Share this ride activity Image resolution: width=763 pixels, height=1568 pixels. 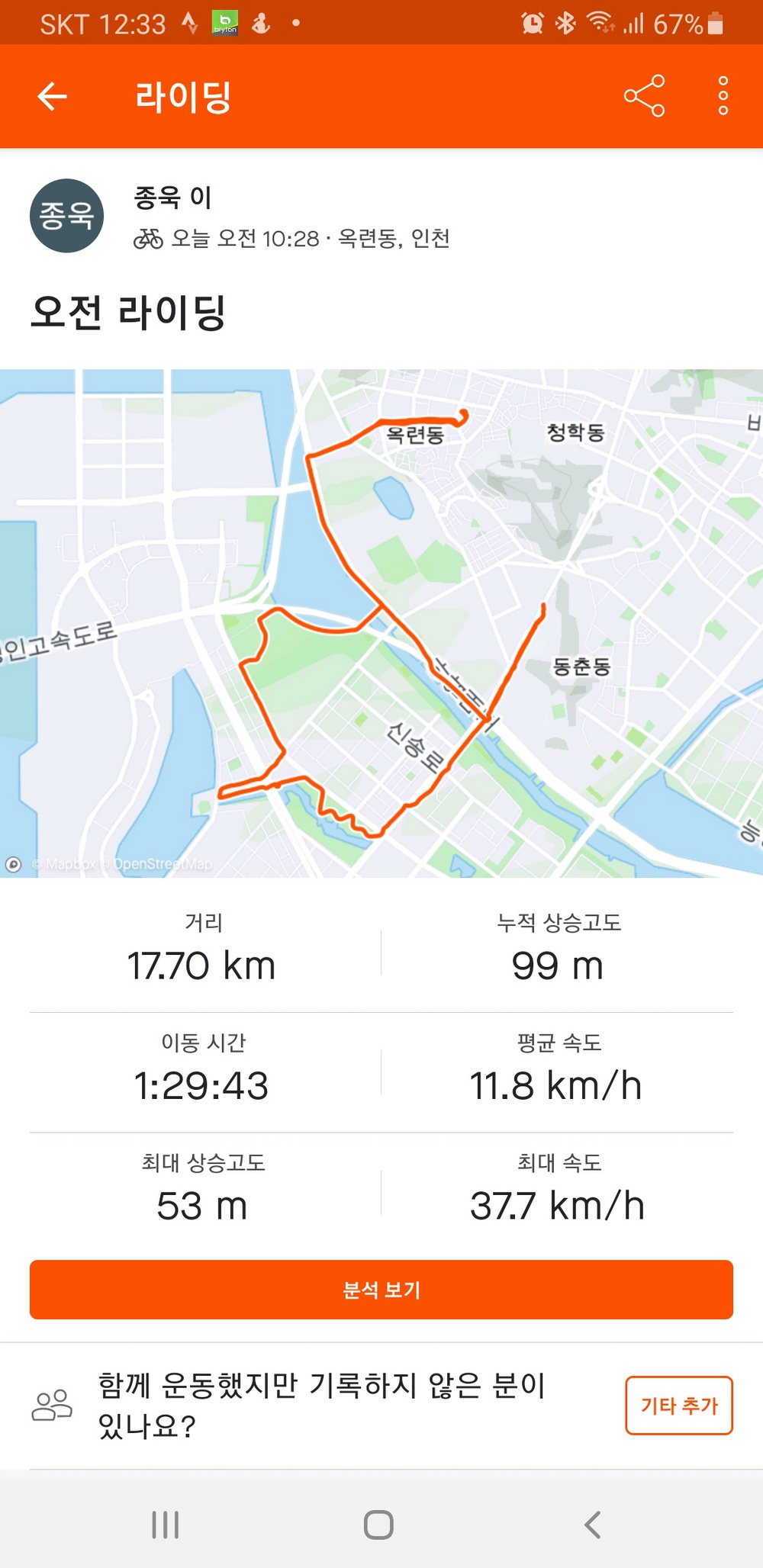(644, 96)
